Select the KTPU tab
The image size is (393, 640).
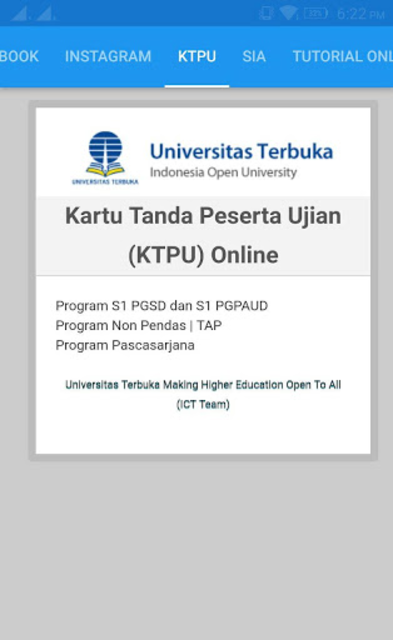pyautogui.click(x=197, y=56)
